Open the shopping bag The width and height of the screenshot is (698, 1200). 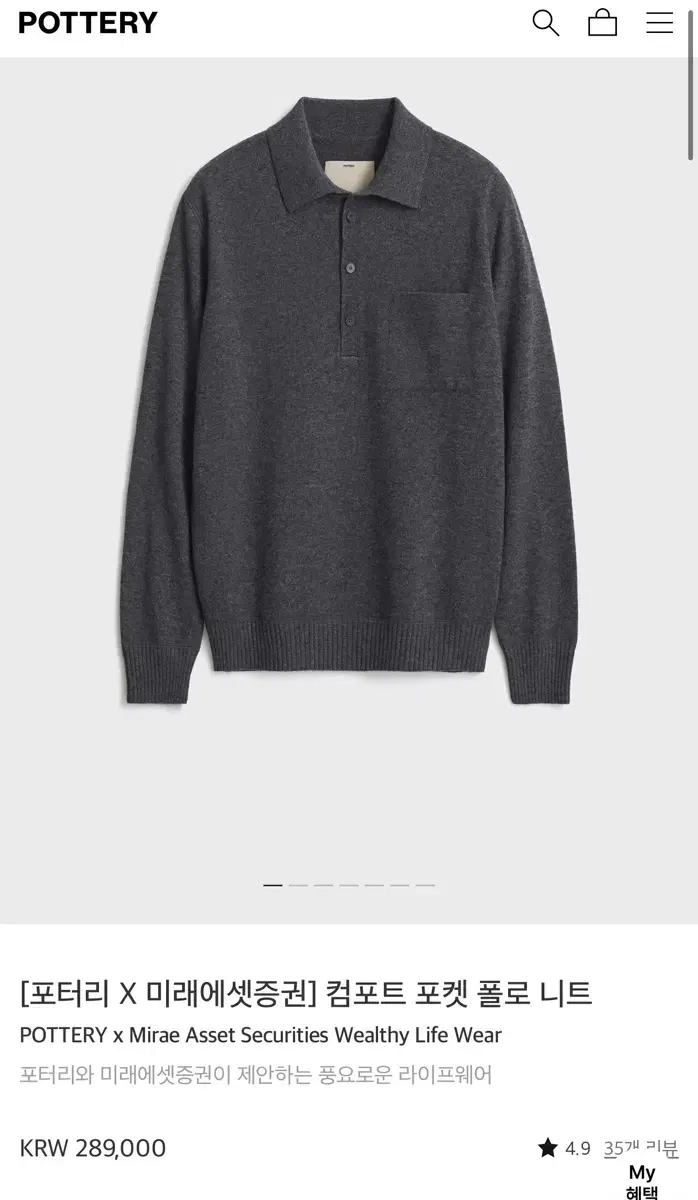coord(602,22)
